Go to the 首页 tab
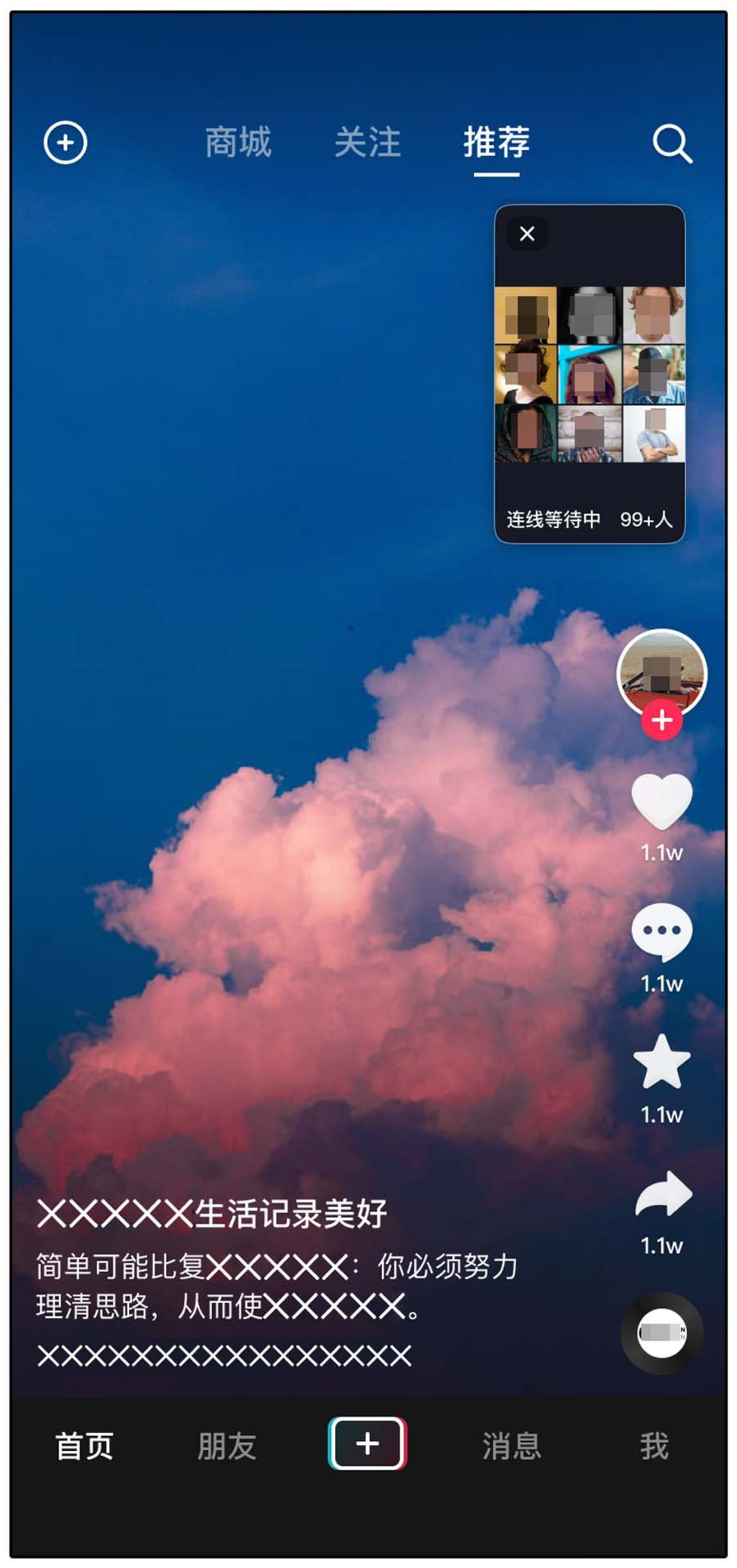The image size is (737, 1568). (84, 1445)
